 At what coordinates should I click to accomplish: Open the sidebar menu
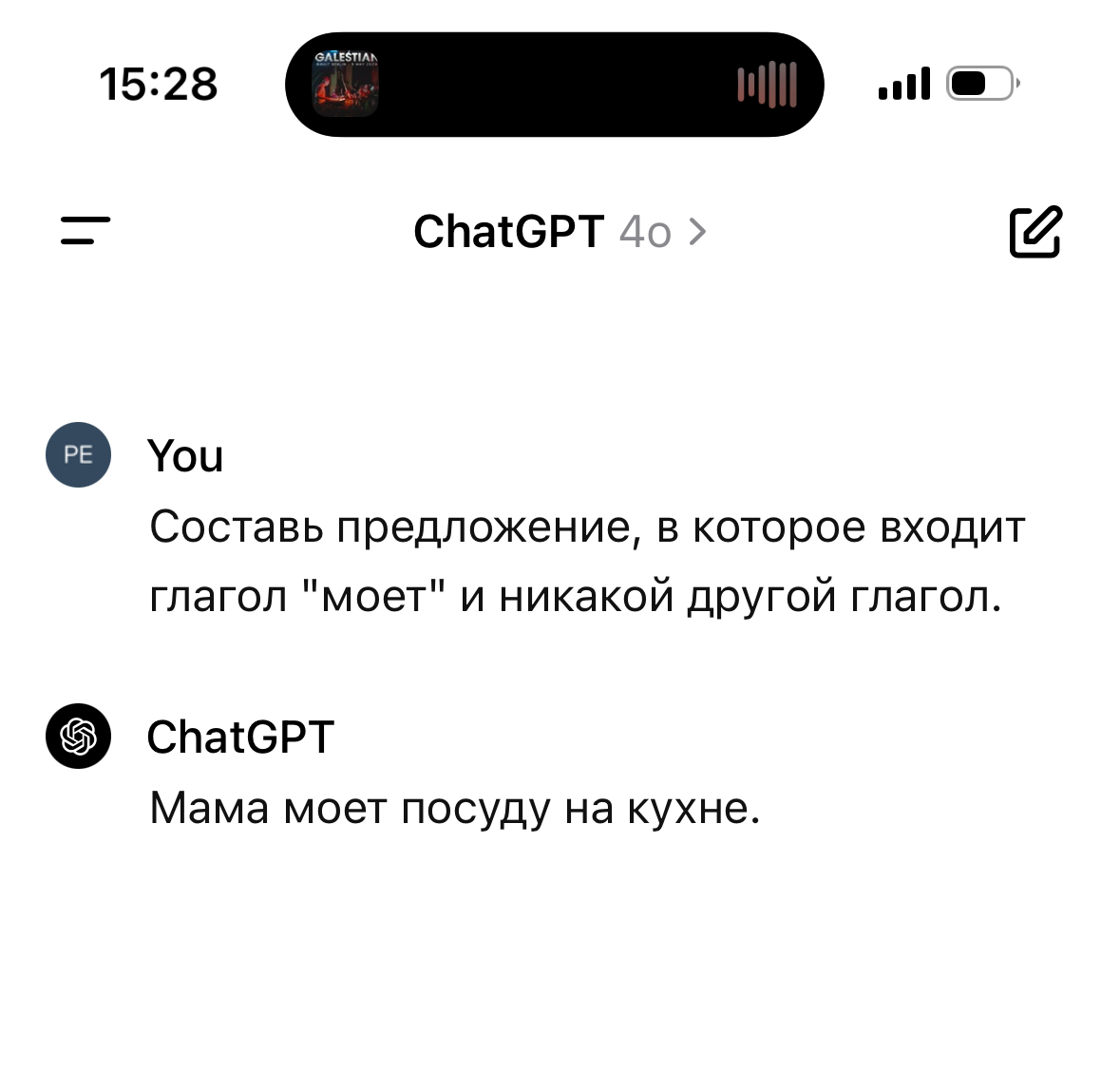(x=85, y=231)
